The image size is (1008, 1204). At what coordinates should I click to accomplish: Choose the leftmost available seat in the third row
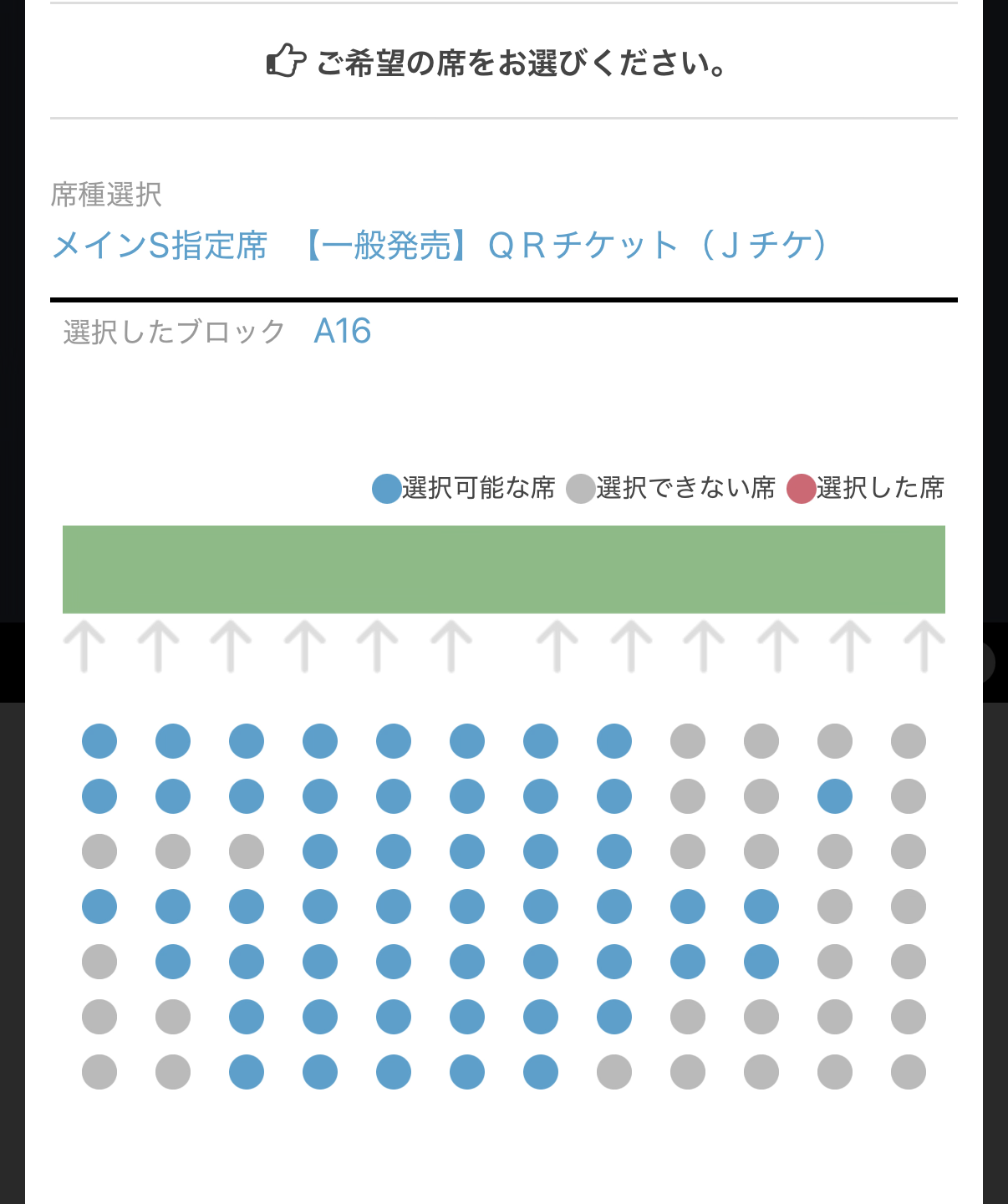click(320, 851)
